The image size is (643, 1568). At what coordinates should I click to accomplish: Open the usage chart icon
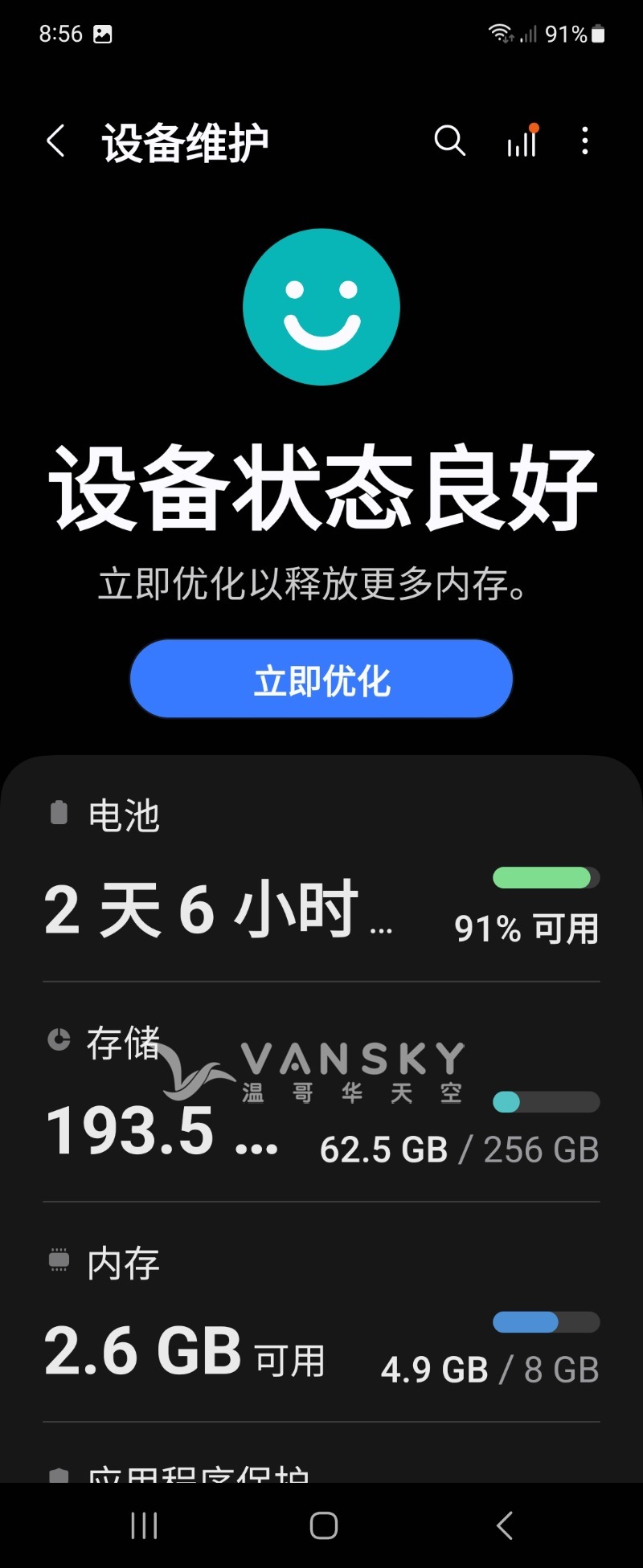[x=522, y=141]
